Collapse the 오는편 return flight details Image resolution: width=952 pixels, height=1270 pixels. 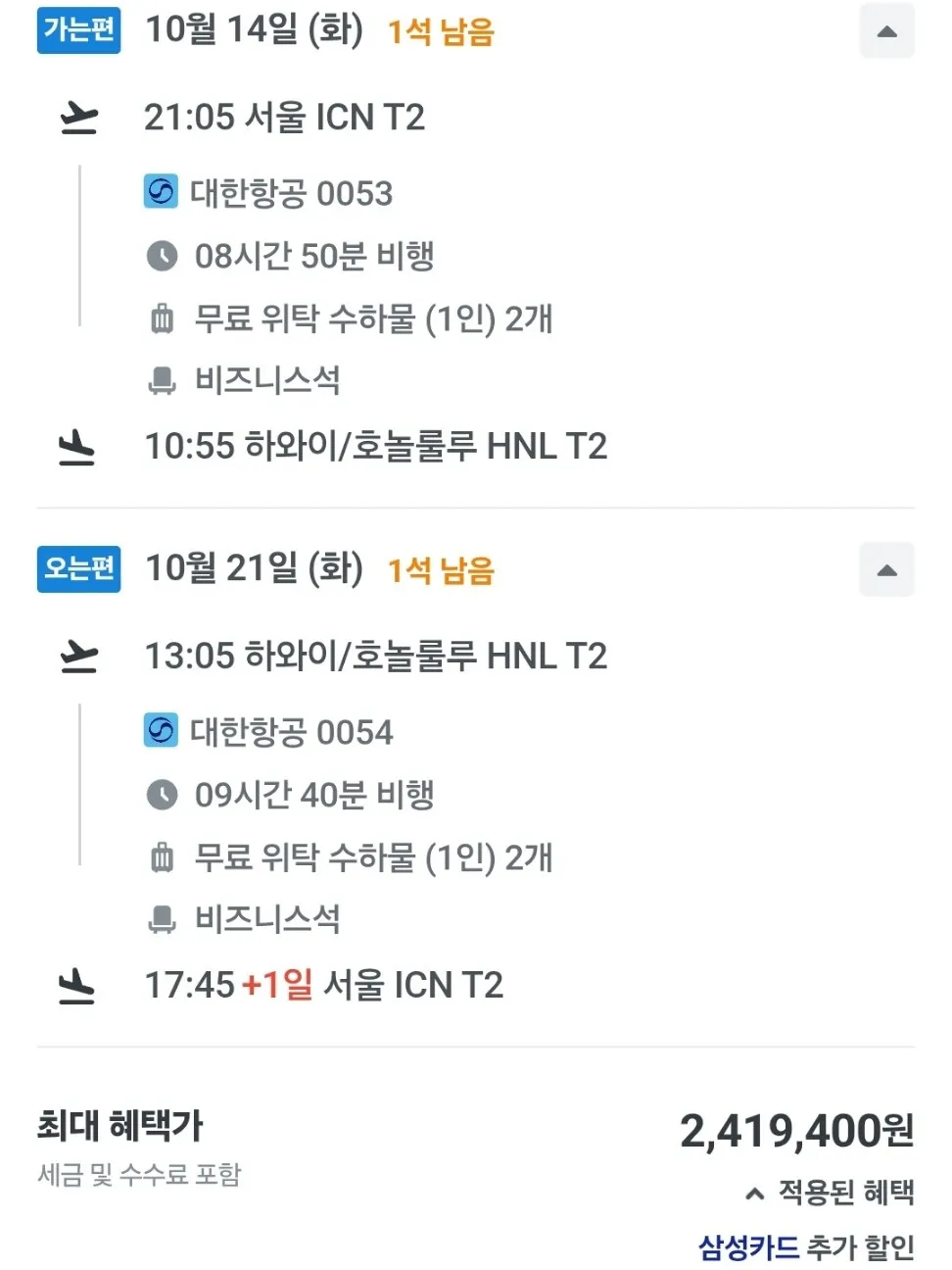point(886,569)
